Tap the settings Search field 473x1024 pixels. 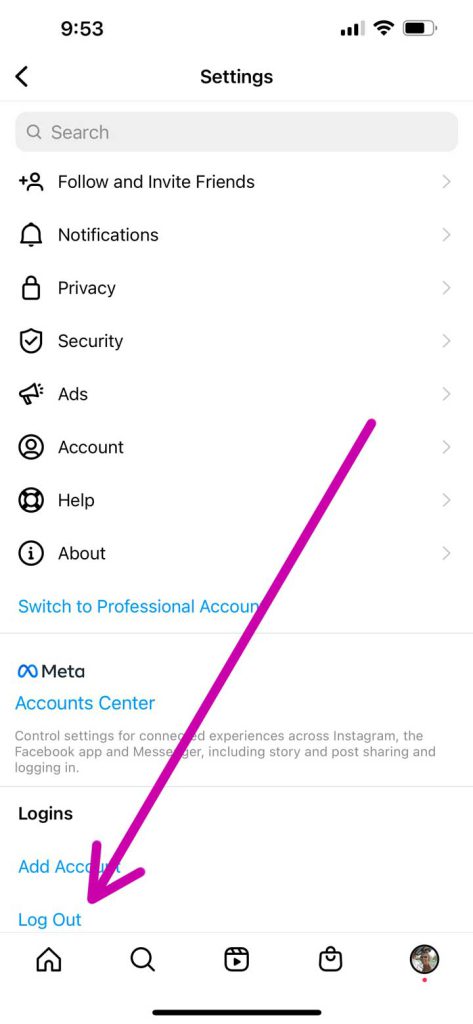tap(236, 132)
